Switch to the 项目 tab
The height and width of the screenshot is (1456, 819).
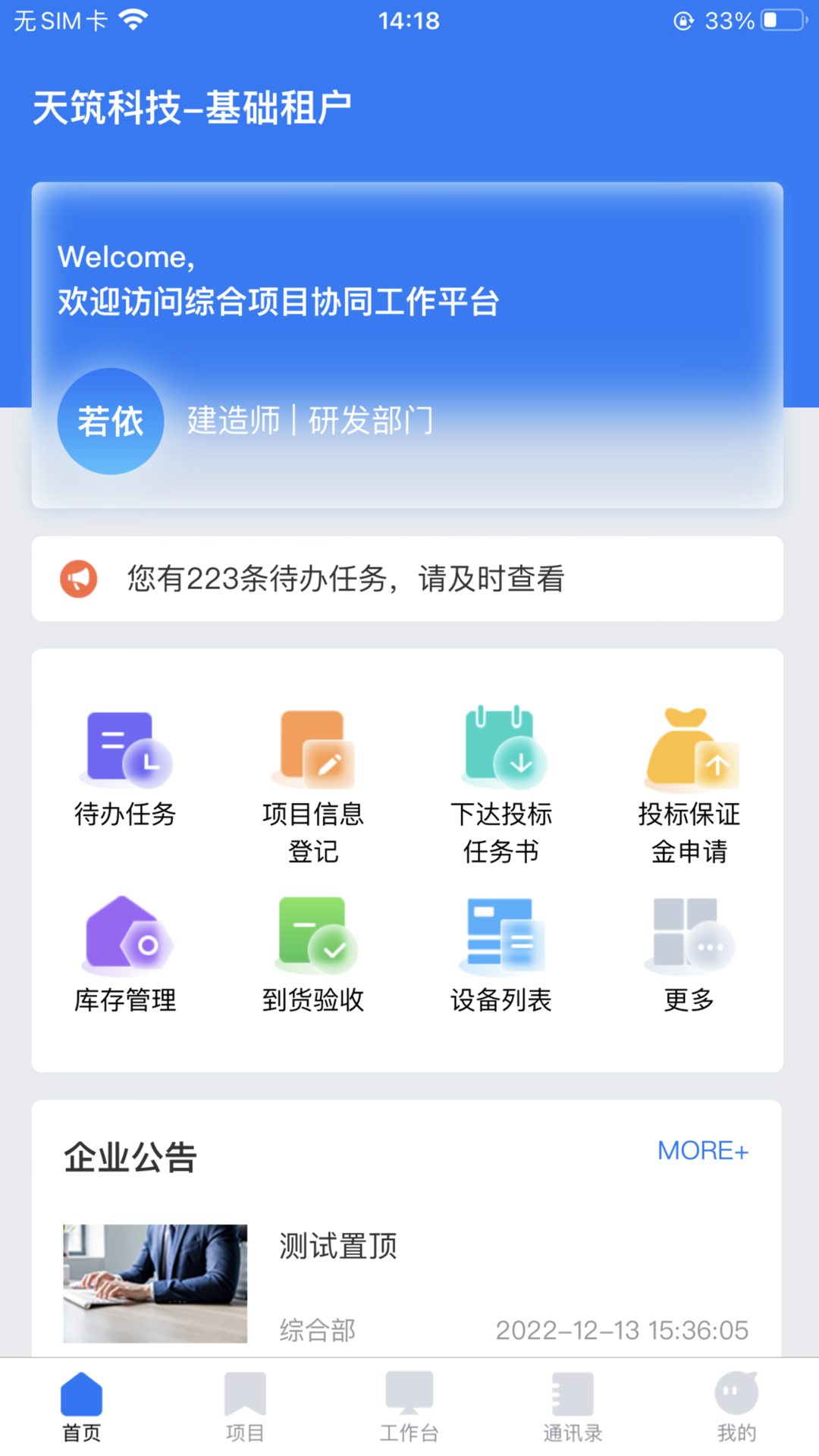245,1407
